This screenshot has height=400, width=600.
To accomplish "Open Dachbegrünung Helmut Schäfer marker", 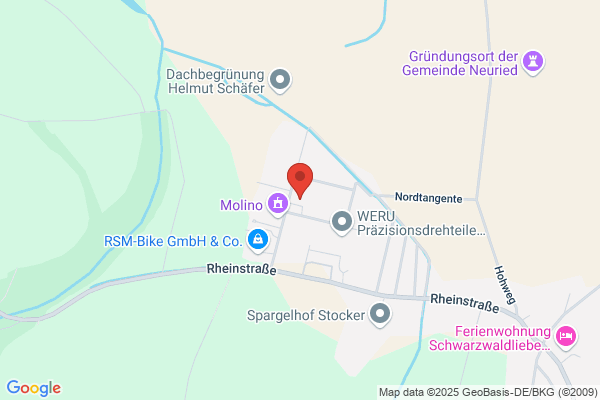I will point(280,81).
